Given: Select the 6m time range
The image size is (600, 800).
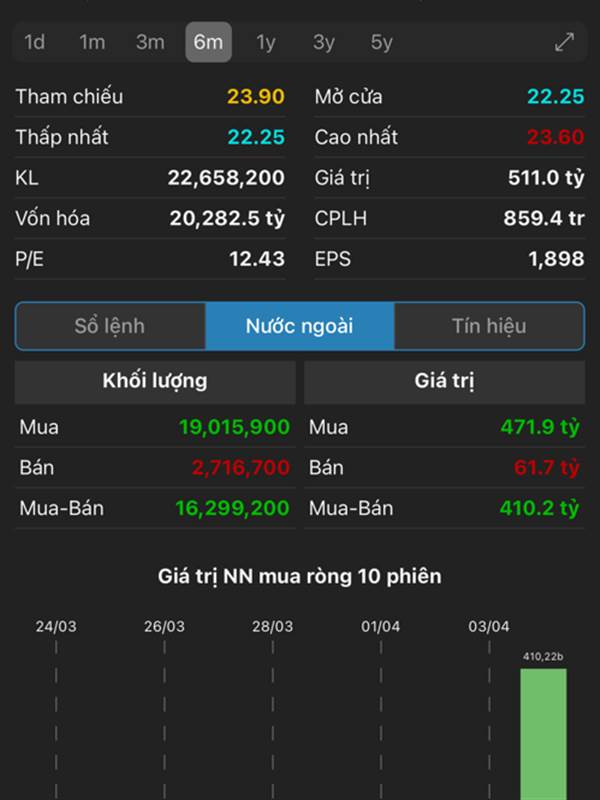Looking at the screenshot, I should tap(208, 42).
